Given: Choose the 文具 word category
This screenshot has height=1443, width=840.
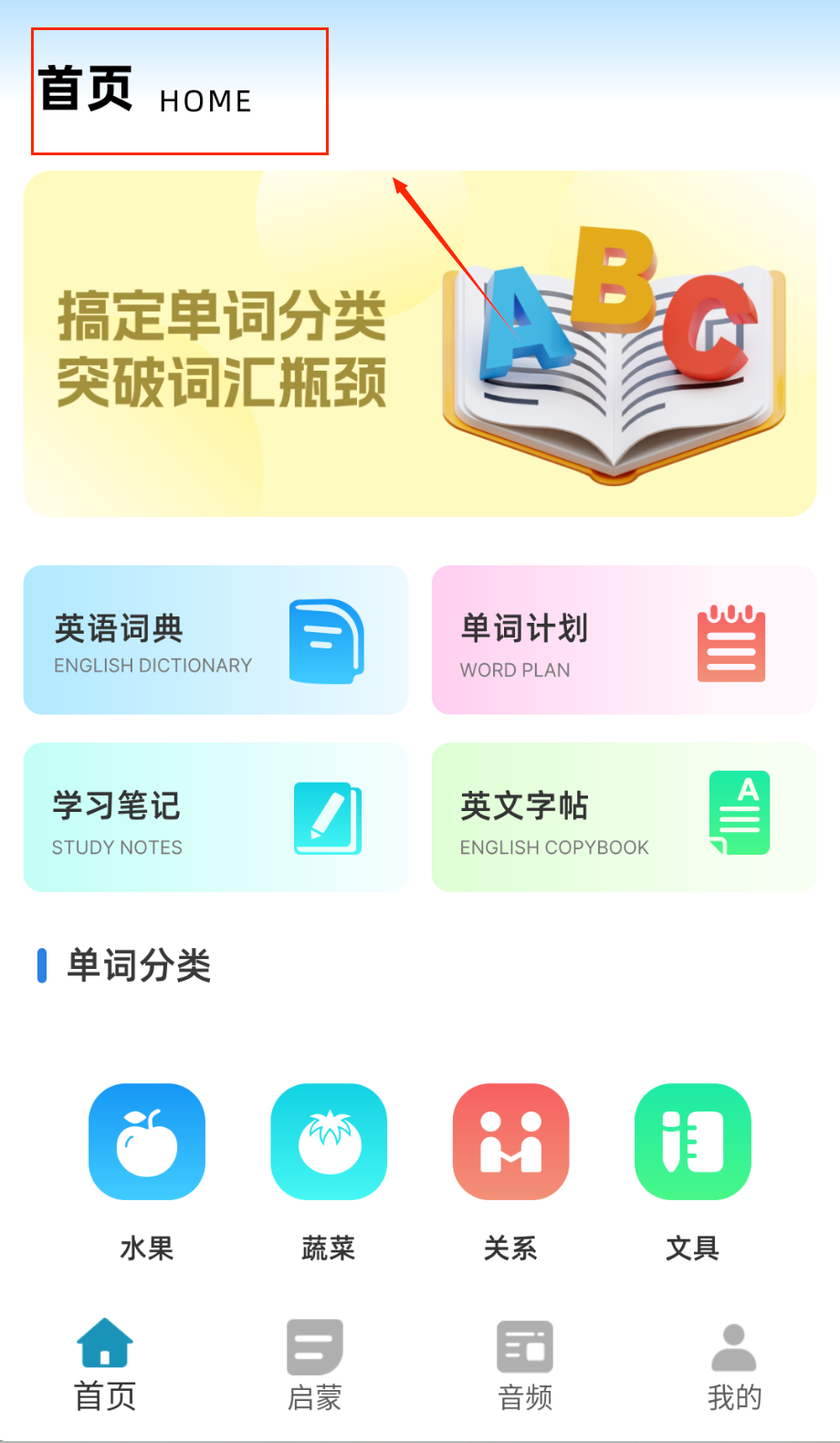Looking at the screenshot, I should click(692, 1142).
